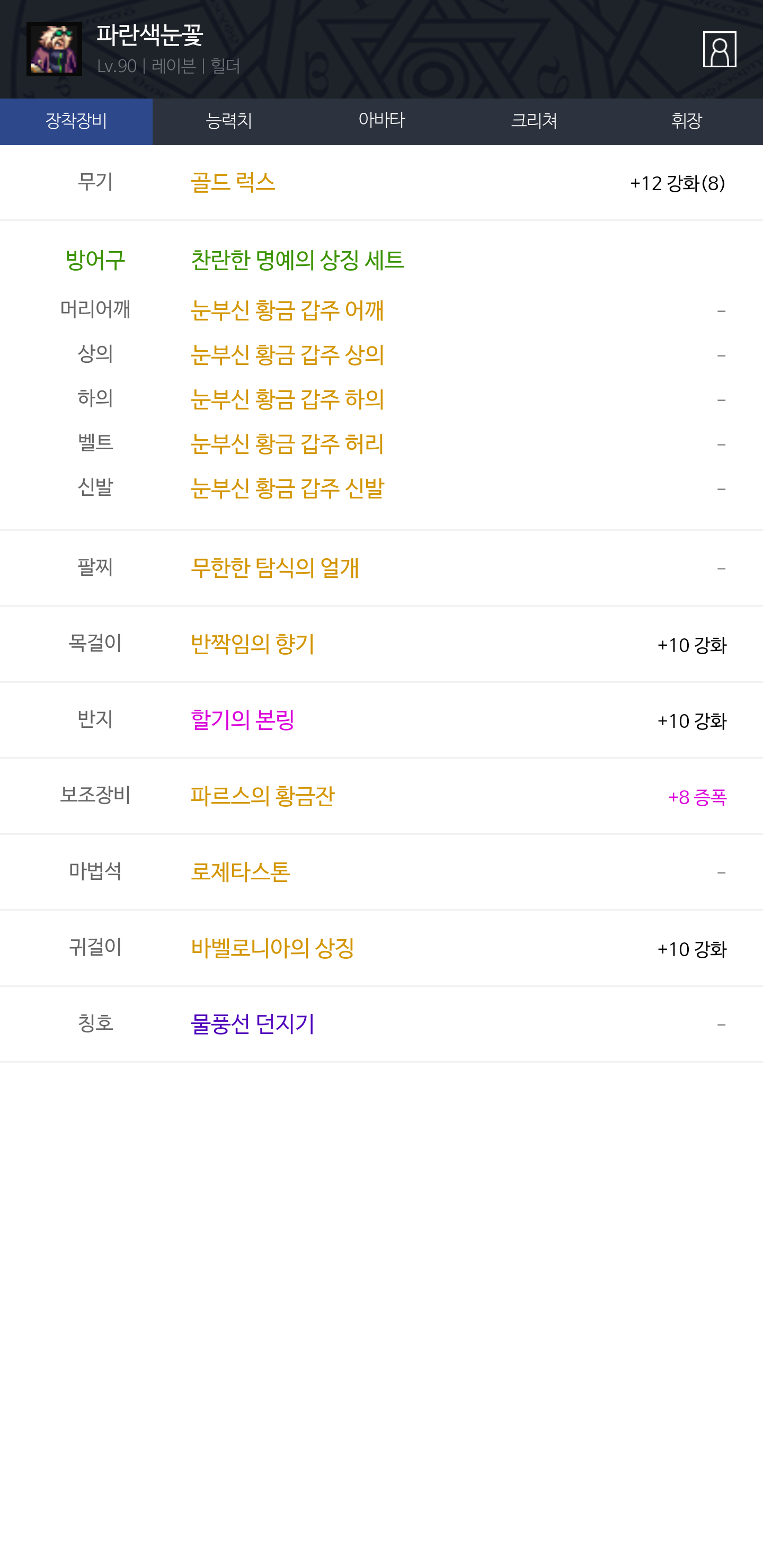The image size is (763, 1568).
Task: Open necklace item 반짝임의 향기
Action: point(253,644)
